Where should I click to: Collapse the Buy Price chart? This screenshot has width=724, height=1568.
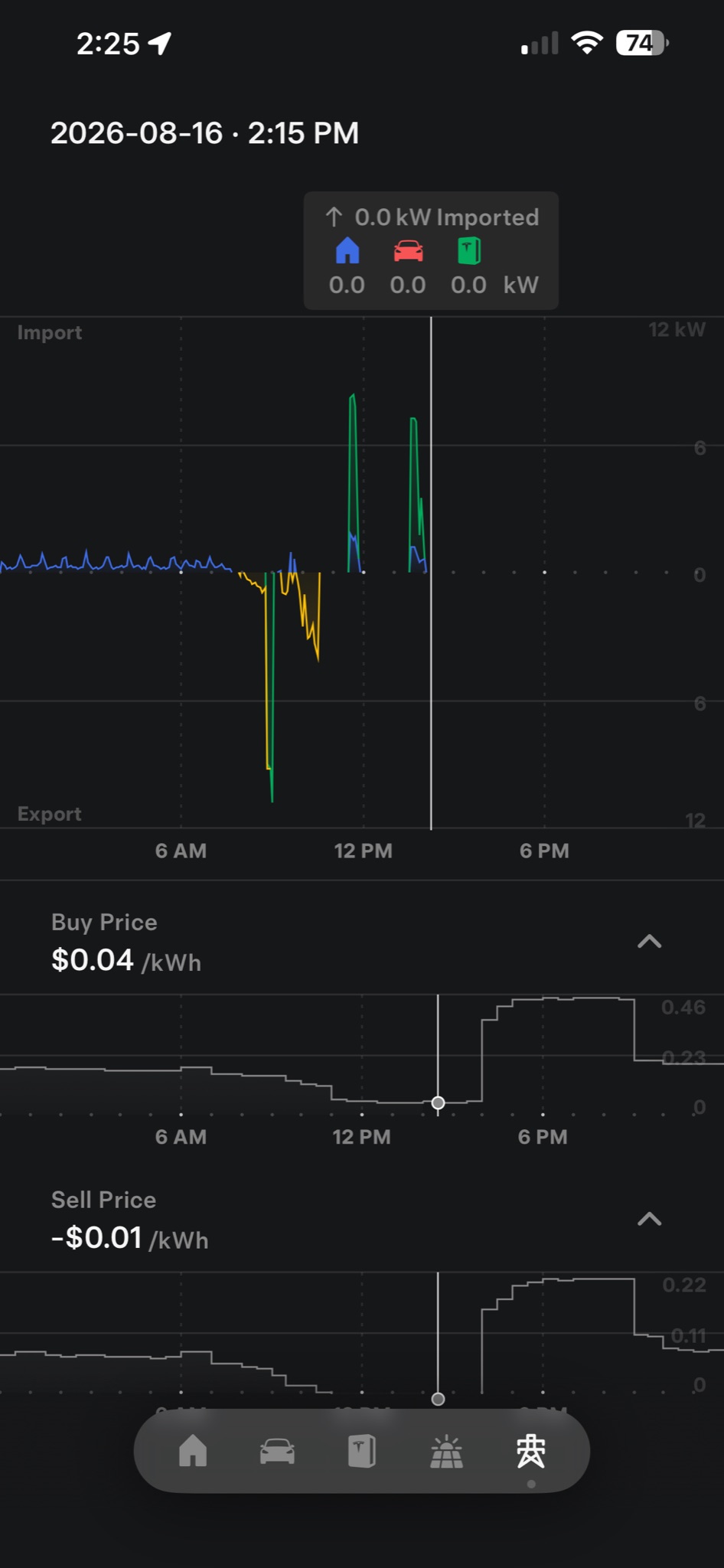(650, 941)
